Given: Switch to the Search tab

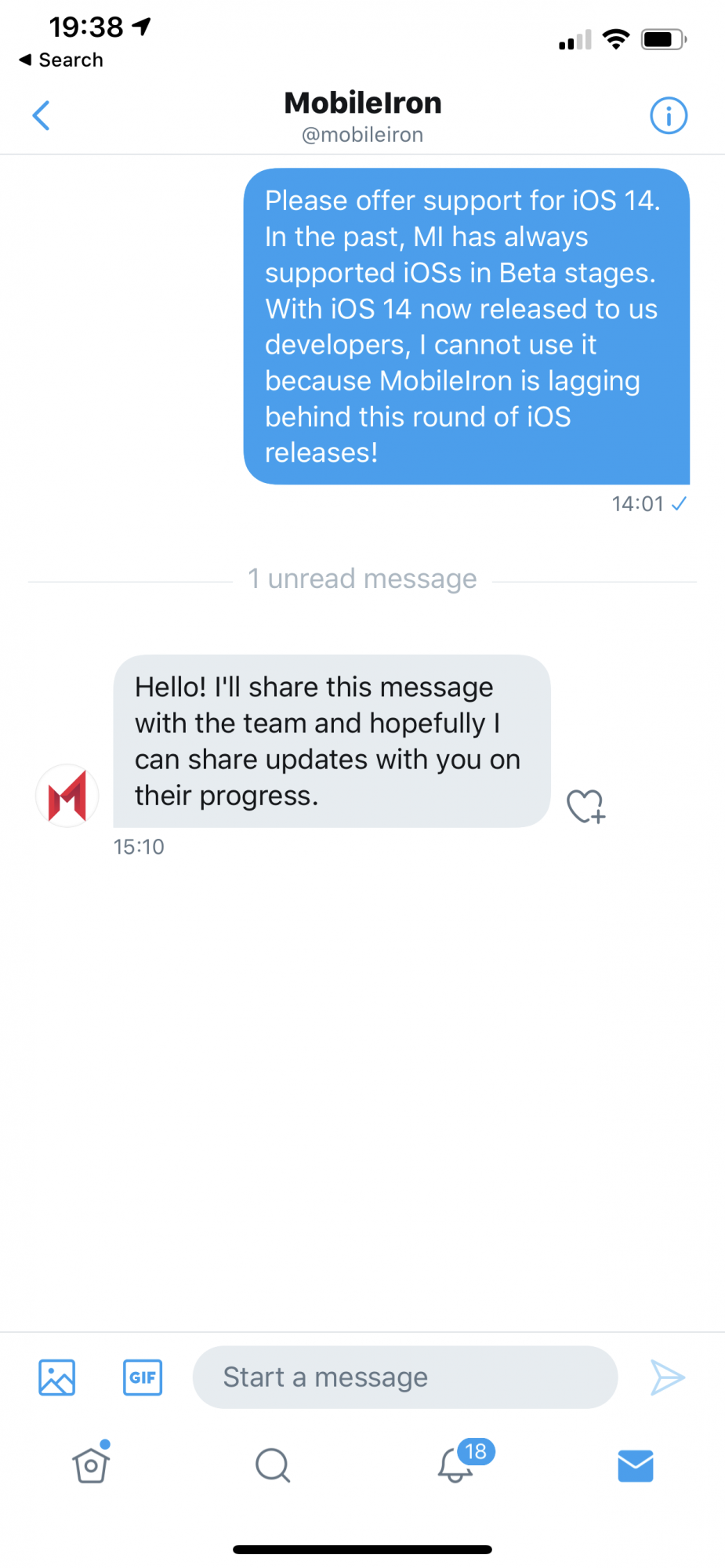Looking at the screenshot, I should coord(273,1465).
